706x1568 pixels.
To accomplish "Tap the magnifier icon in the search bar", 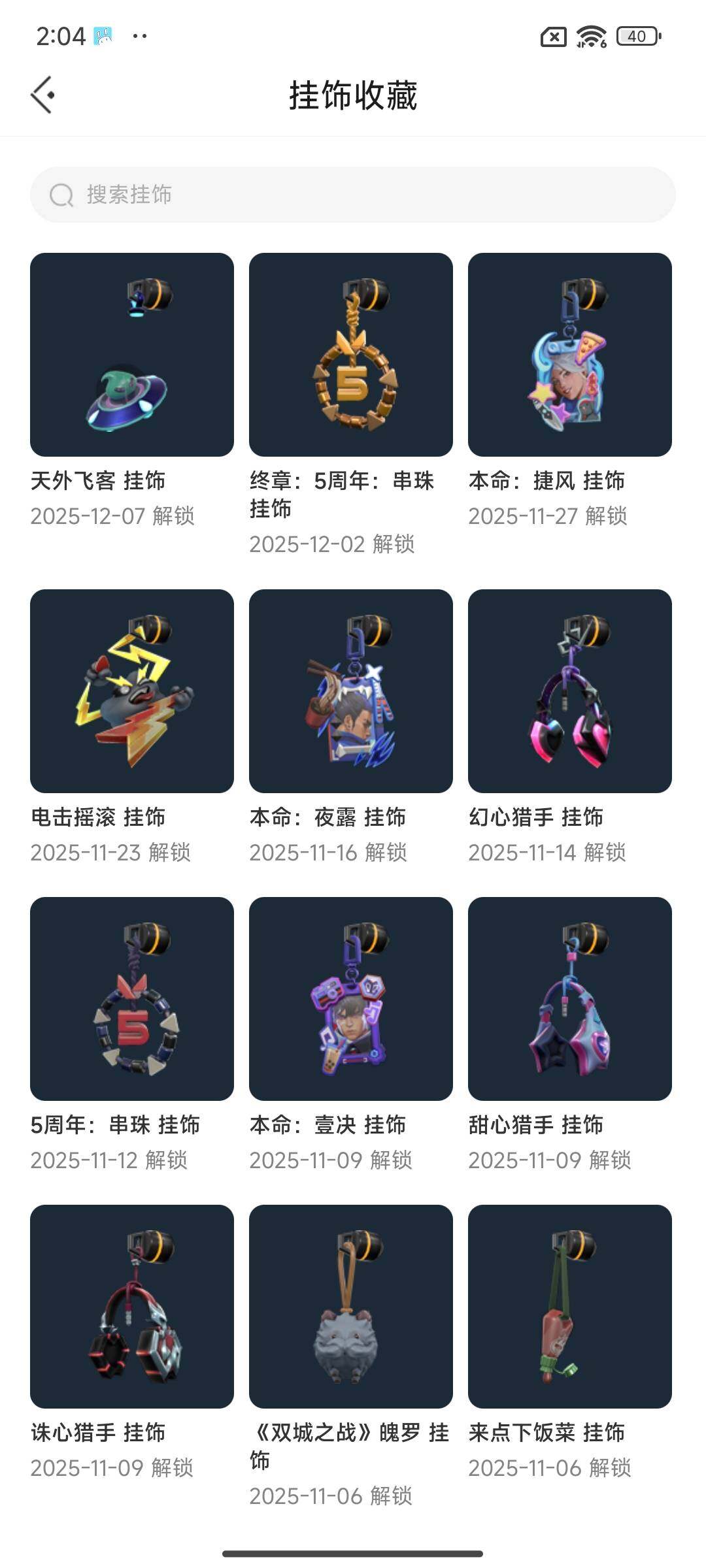I will [x=59, y=194].
